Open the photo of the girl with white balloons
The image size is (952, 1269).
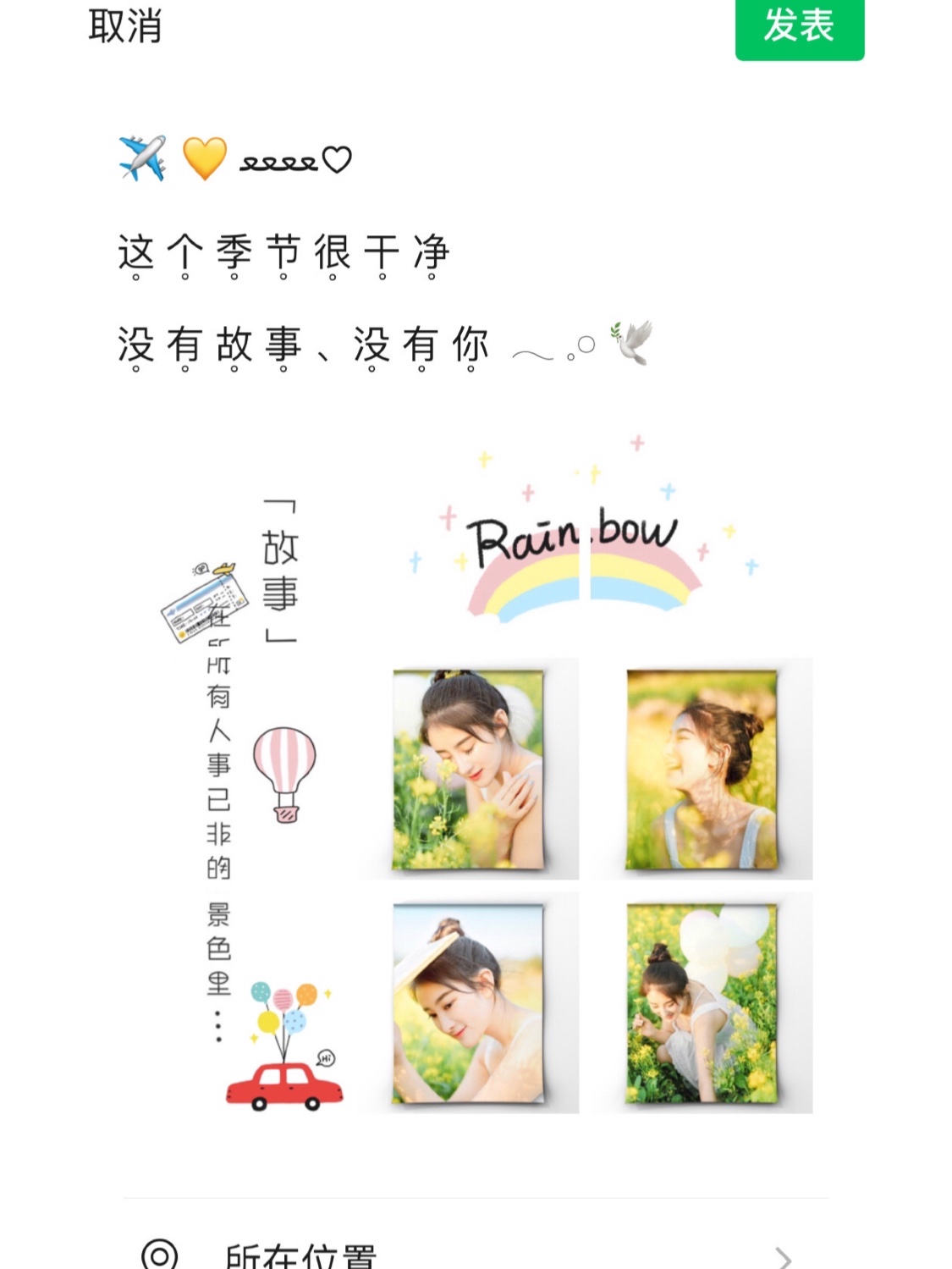click(702, 1002)
